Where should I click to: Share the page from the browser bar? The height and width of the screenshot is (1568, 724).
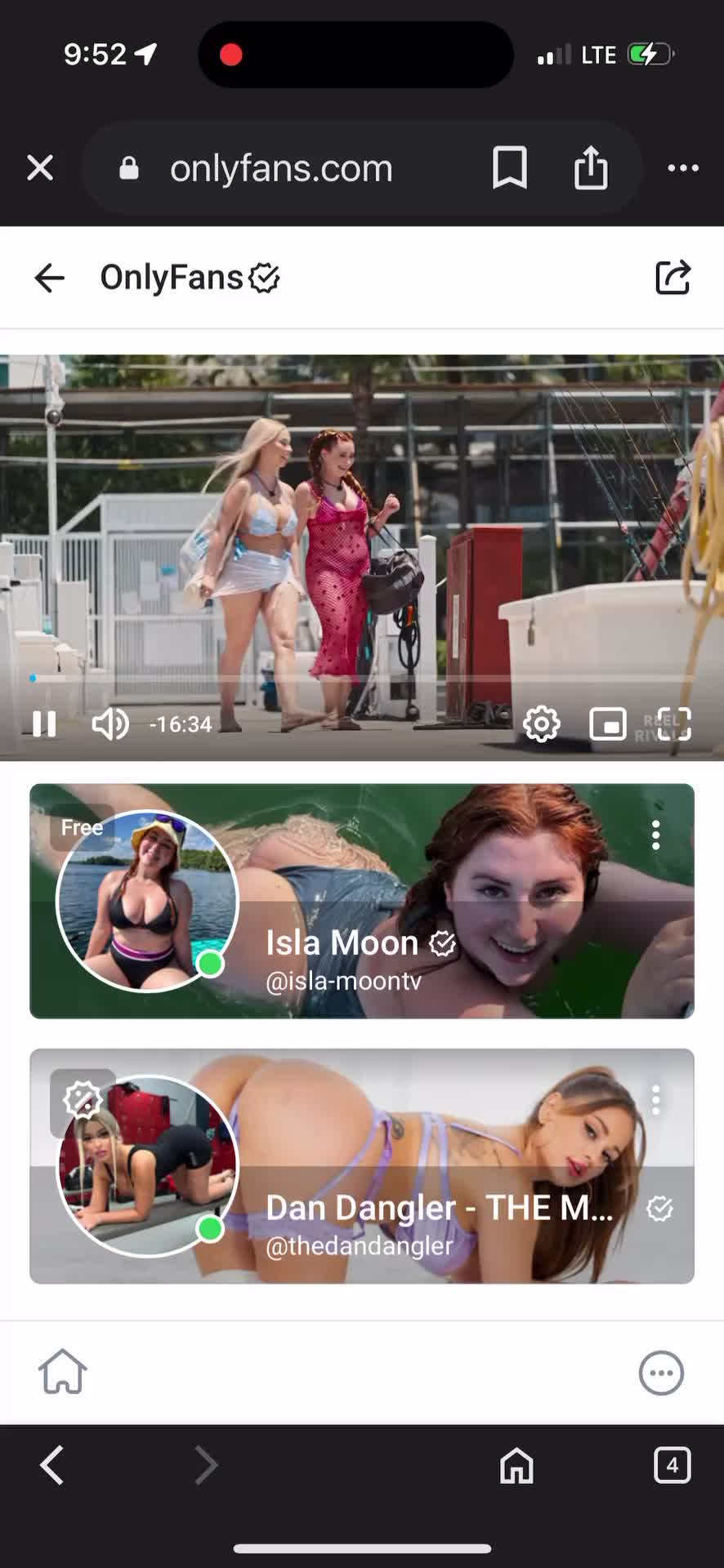(x=591, y=168)
